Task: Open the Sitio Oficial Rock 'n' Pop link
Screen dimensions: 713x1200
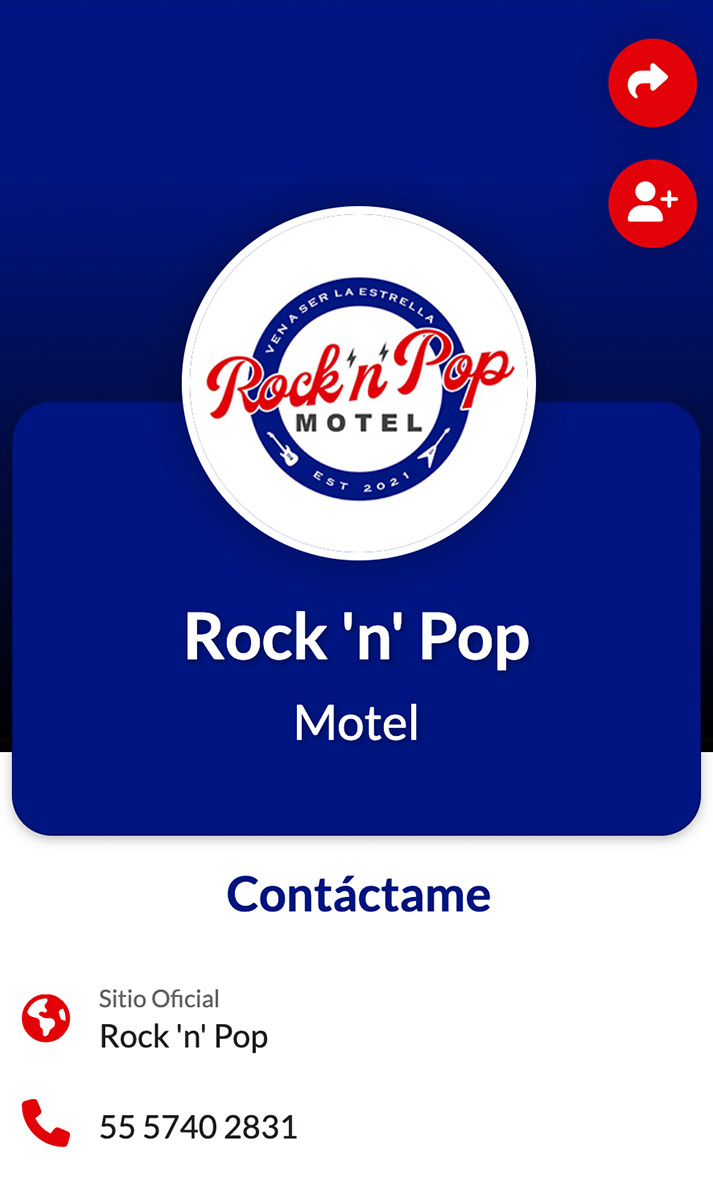Action: coord(356,1020)
